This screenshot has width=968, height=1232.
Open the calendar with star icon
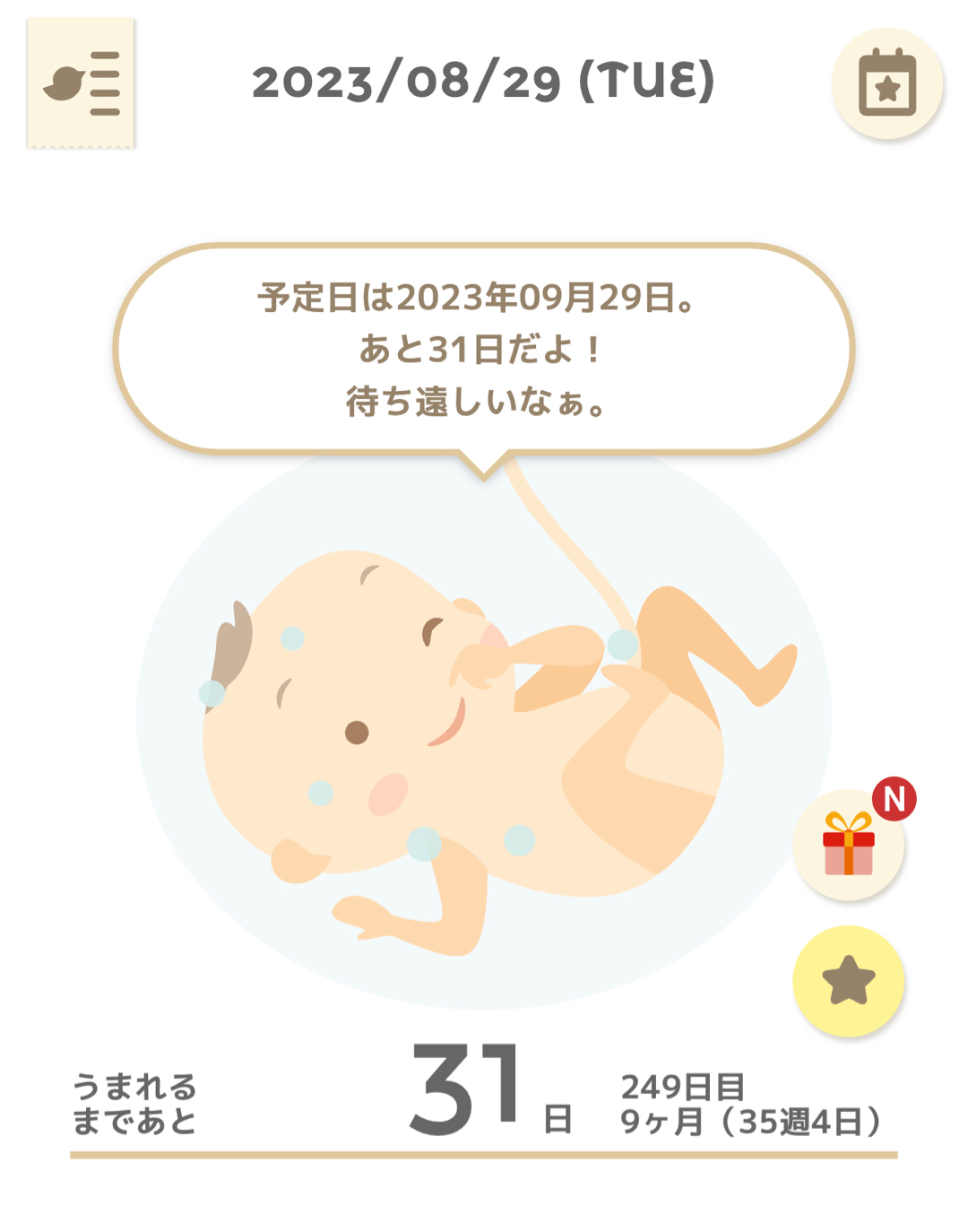pos(886,82)
